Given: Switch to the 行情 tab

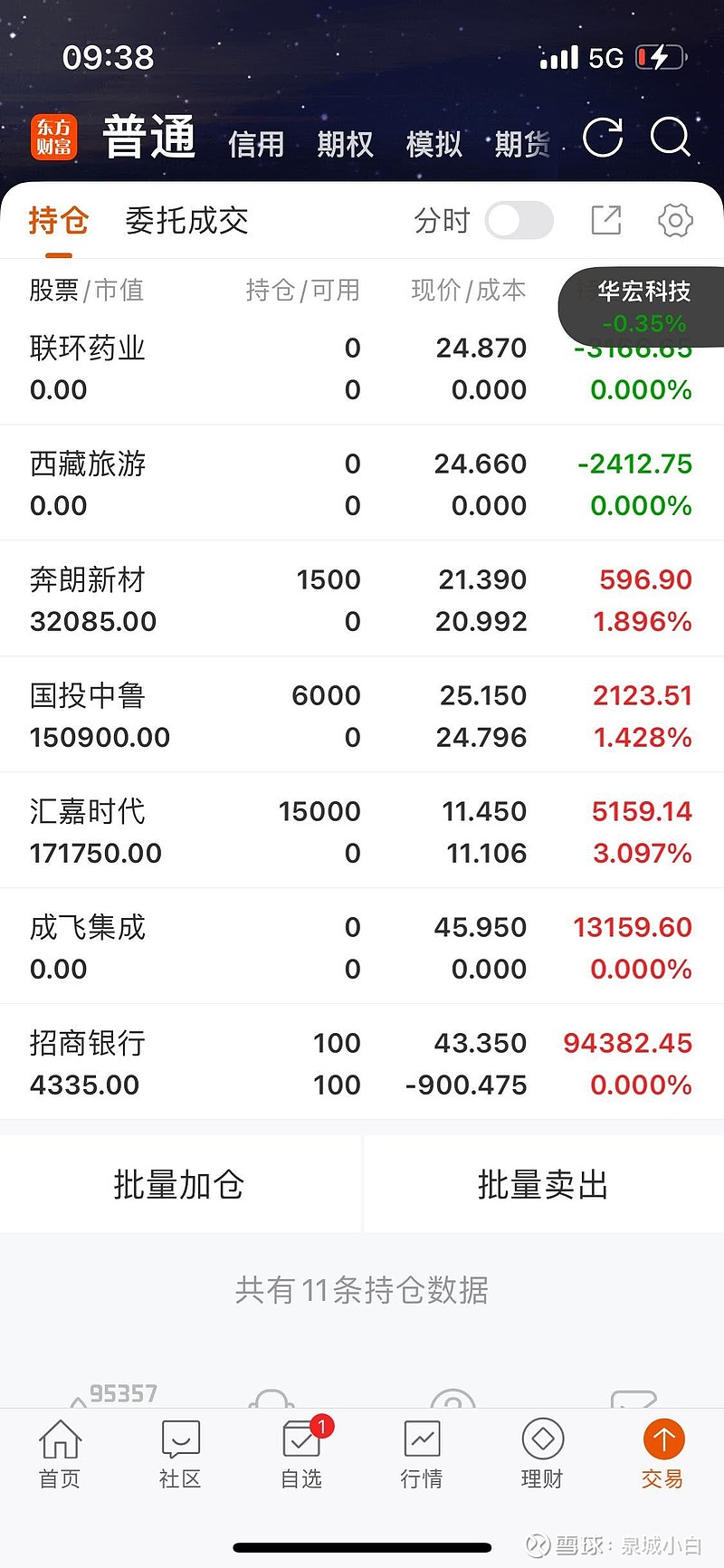Looking at the screenshot, I should [x=422, y=1454].
